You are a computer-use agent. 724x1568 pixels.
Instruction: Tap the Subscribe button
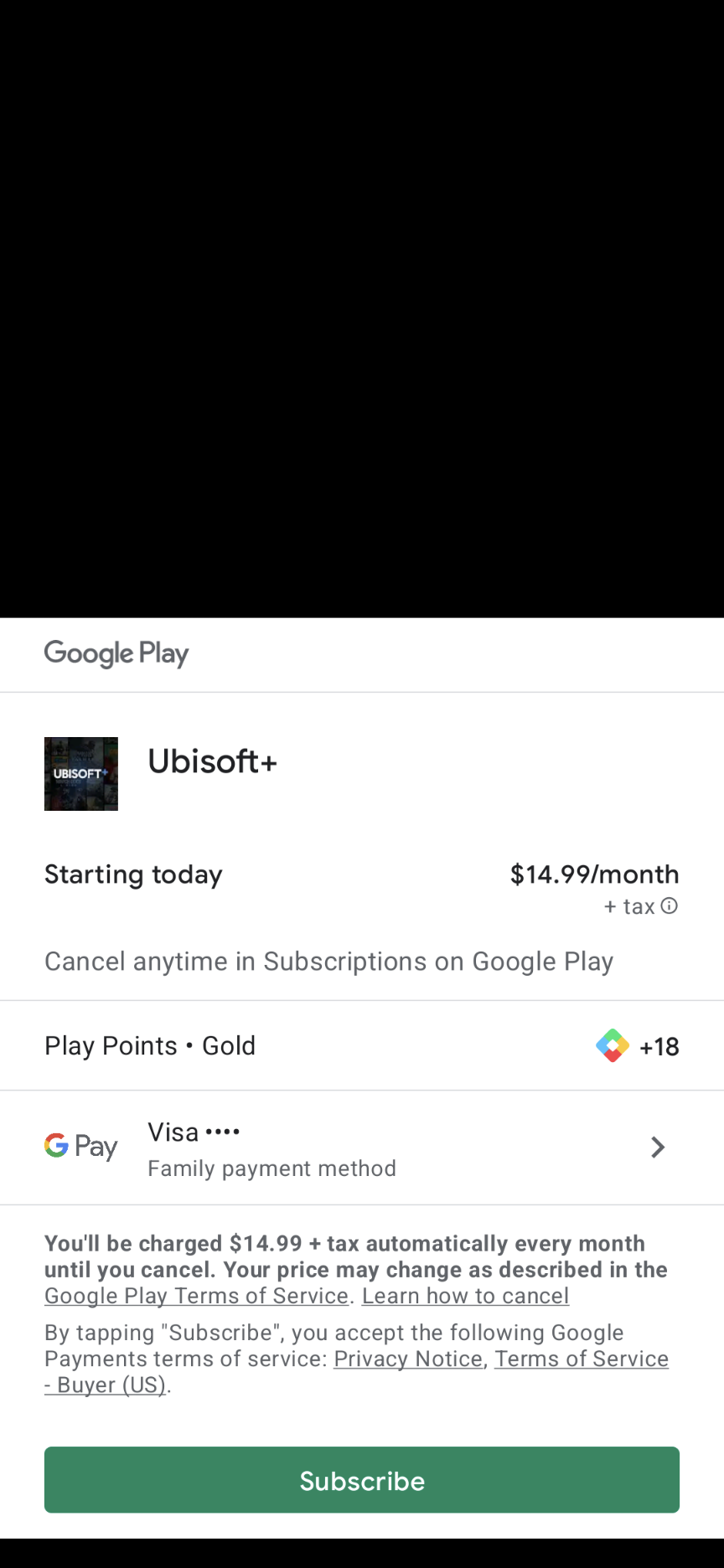[x=362, y=1479]
